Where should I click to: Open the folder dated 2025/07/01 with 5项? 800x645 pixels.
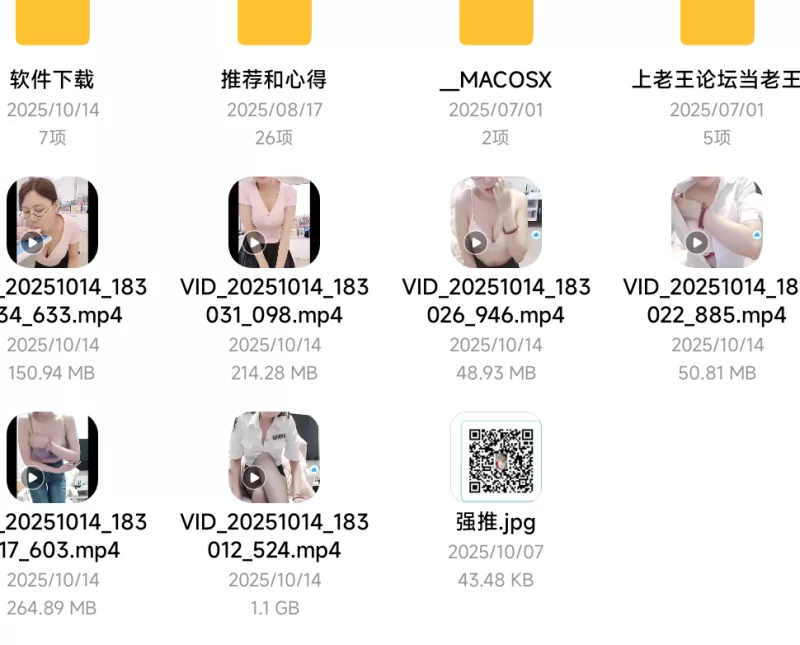click(717, 24)
